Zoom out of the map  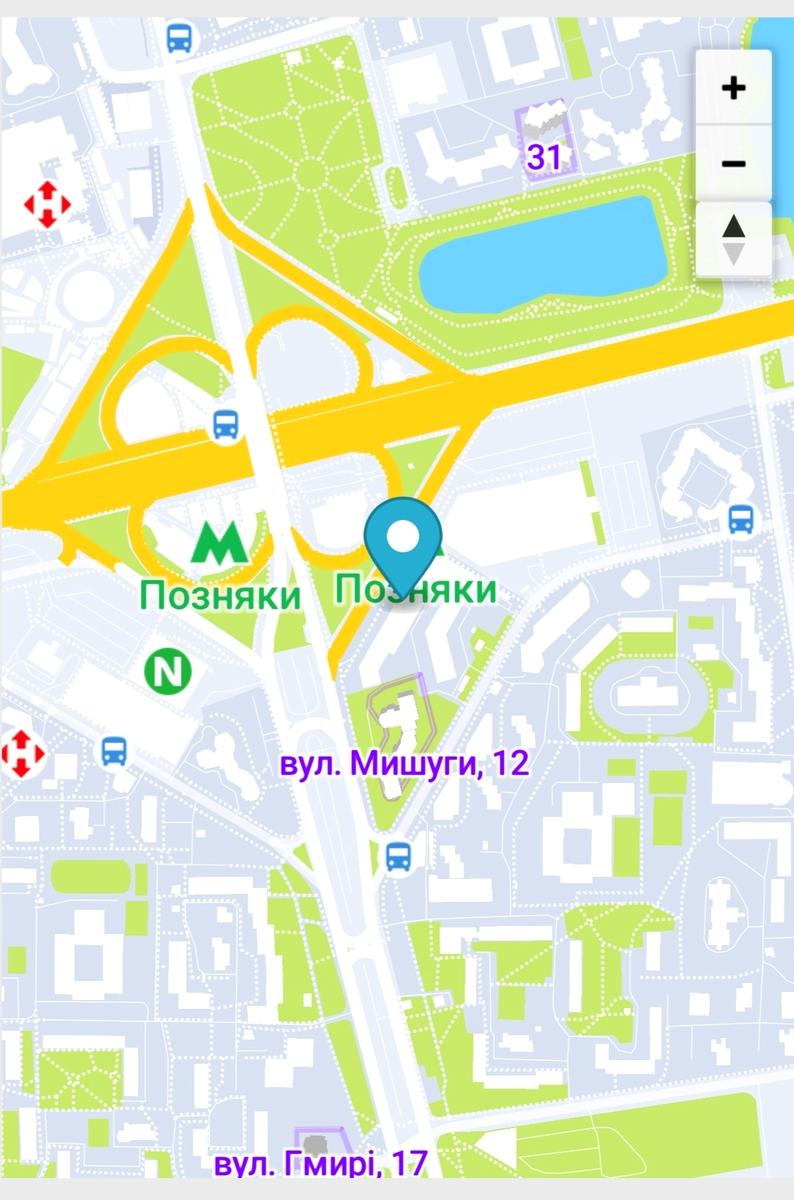coord(733,164)
